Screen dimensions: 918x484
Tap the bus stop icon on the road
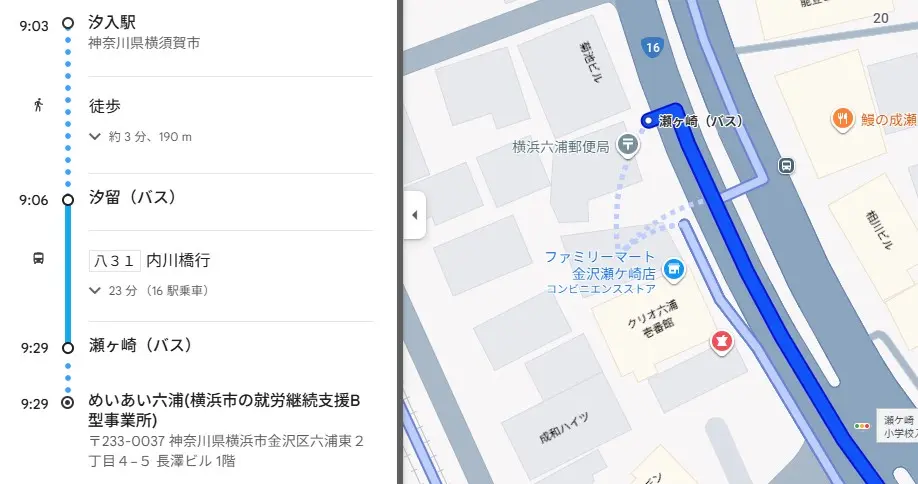[786, 165]
